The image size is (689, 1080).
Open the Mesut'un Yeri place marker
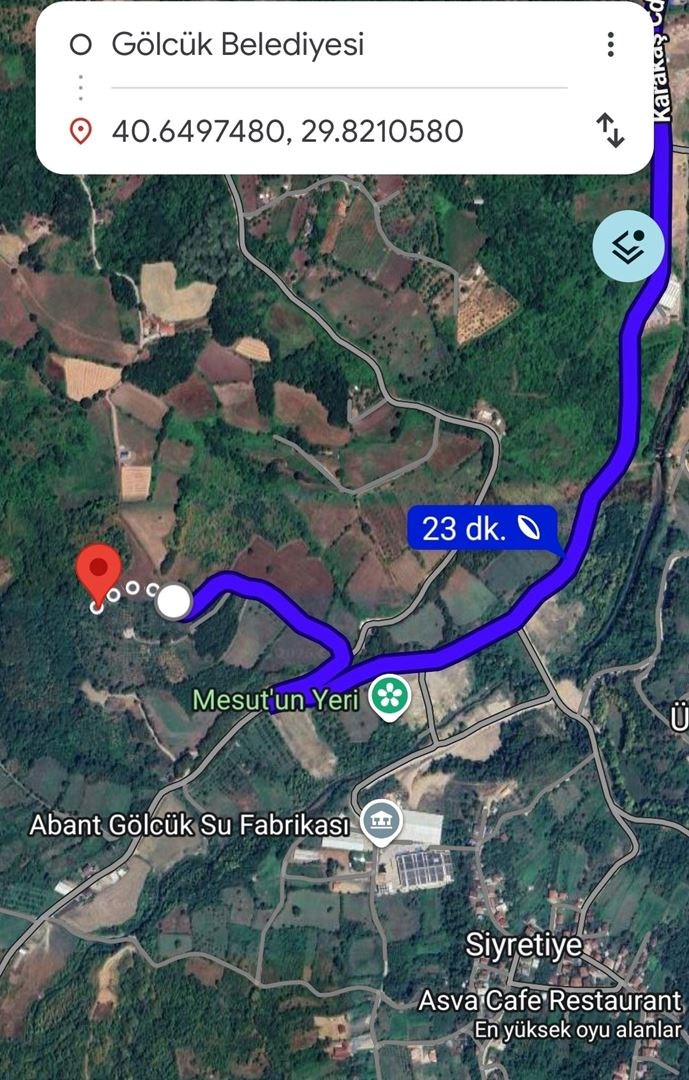coord(390,697)
